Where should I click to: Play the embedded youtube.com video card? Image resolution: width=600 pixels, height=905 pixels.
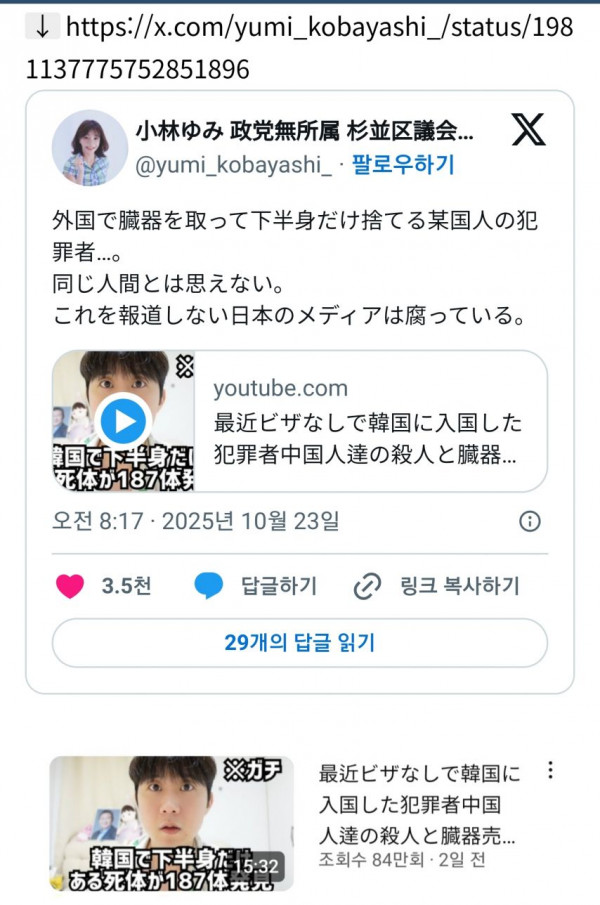(x=123, y=421)
